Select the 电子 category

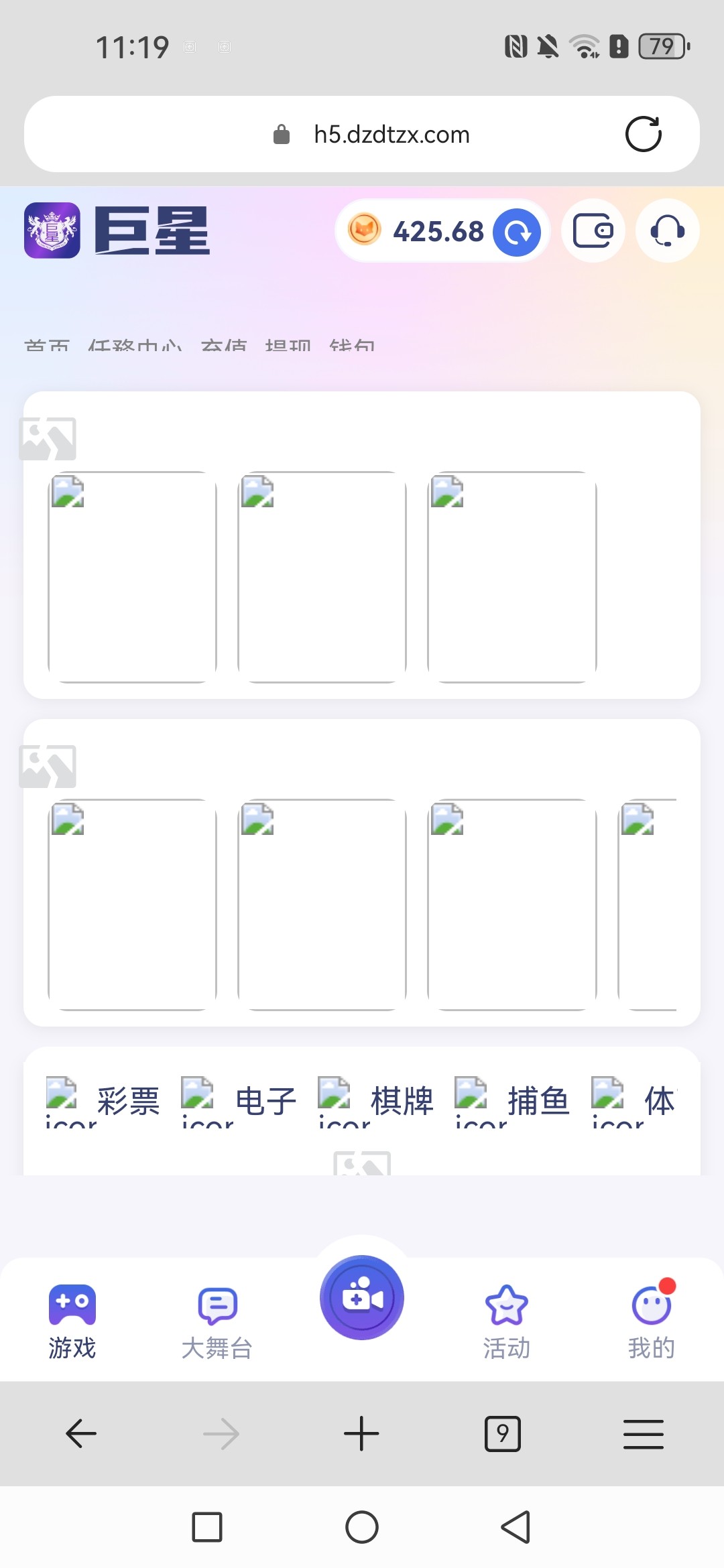[x=265, y=1101]
